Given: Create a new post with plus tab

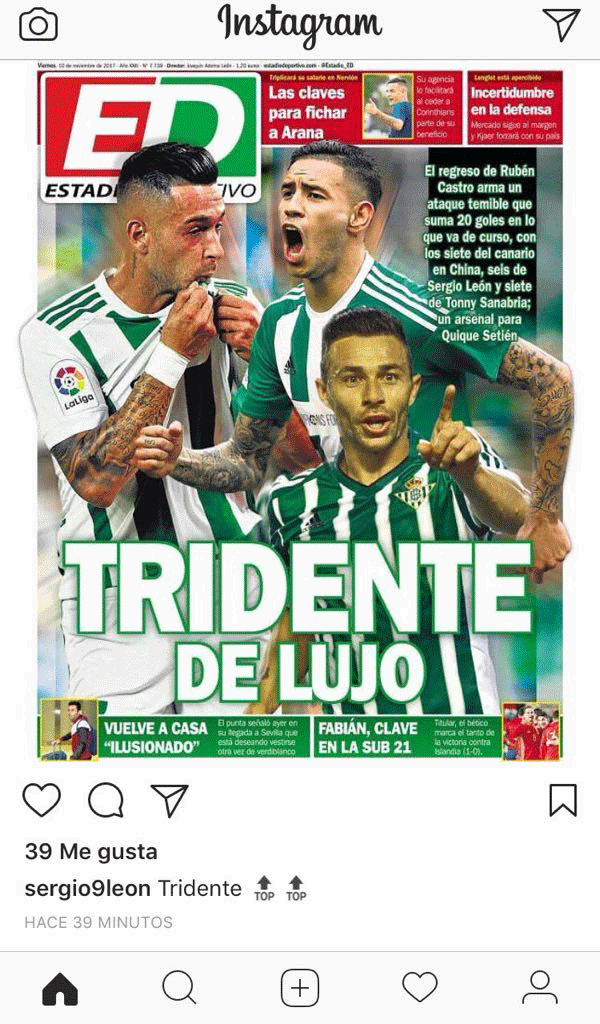Looking at the screenshot, I should (300, 988).
